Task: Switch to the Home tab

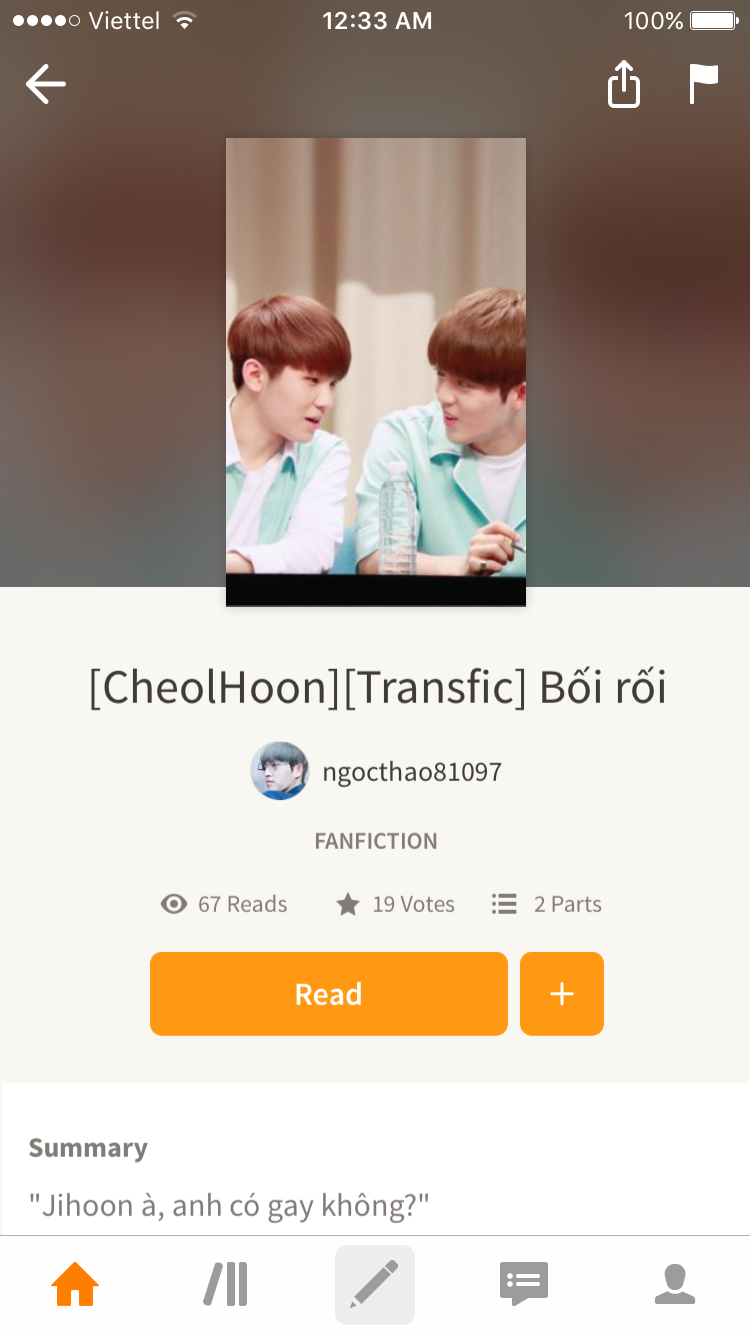Action: coord(75,1284)
